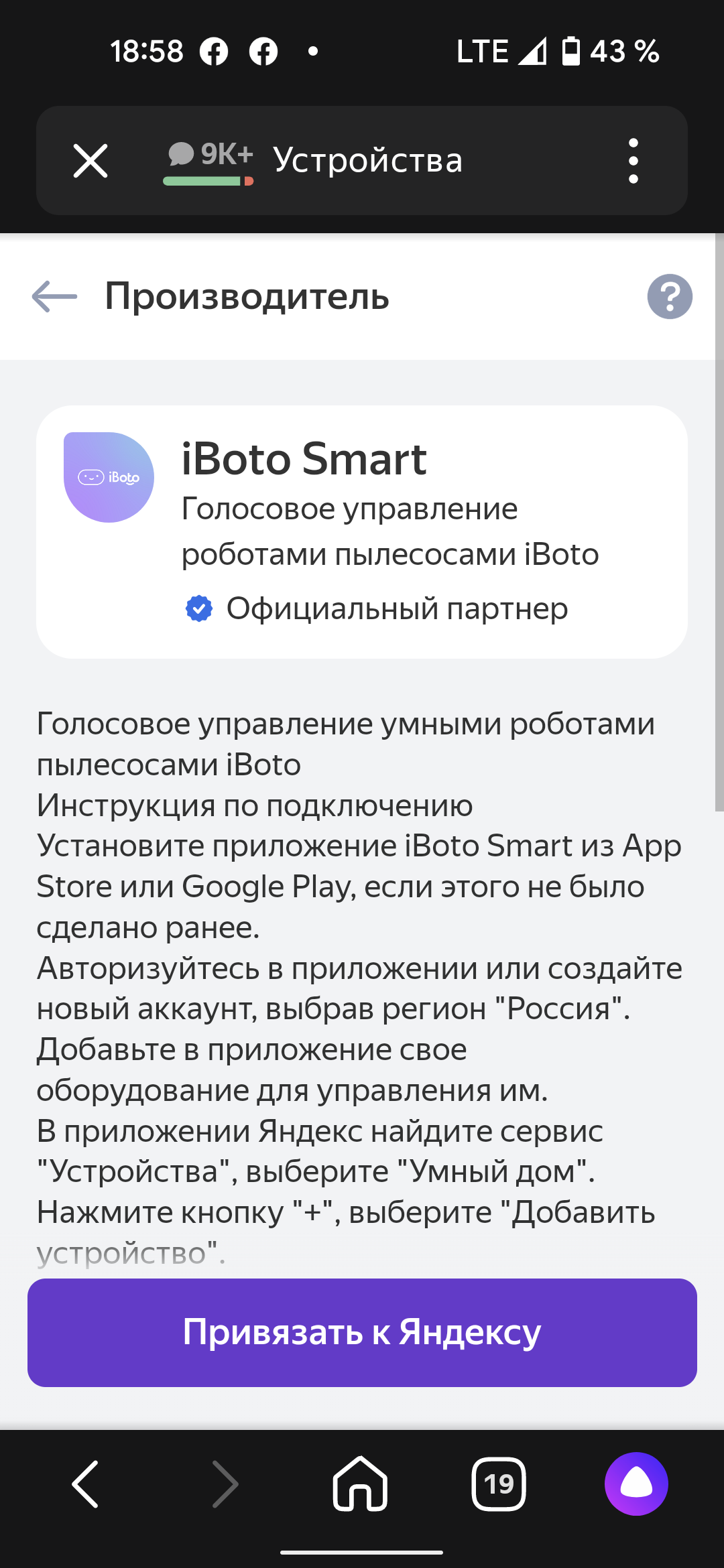Go back from Производитель page

click(55, 296)
